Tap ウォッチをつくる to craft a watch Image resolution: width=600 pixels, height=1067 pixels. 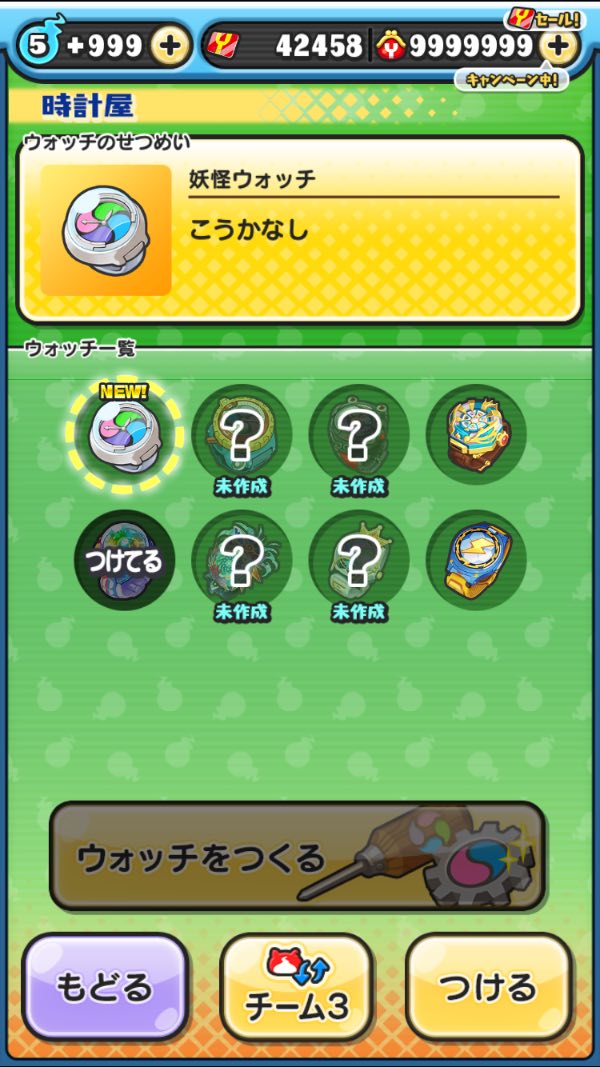(x=298, y=856)
